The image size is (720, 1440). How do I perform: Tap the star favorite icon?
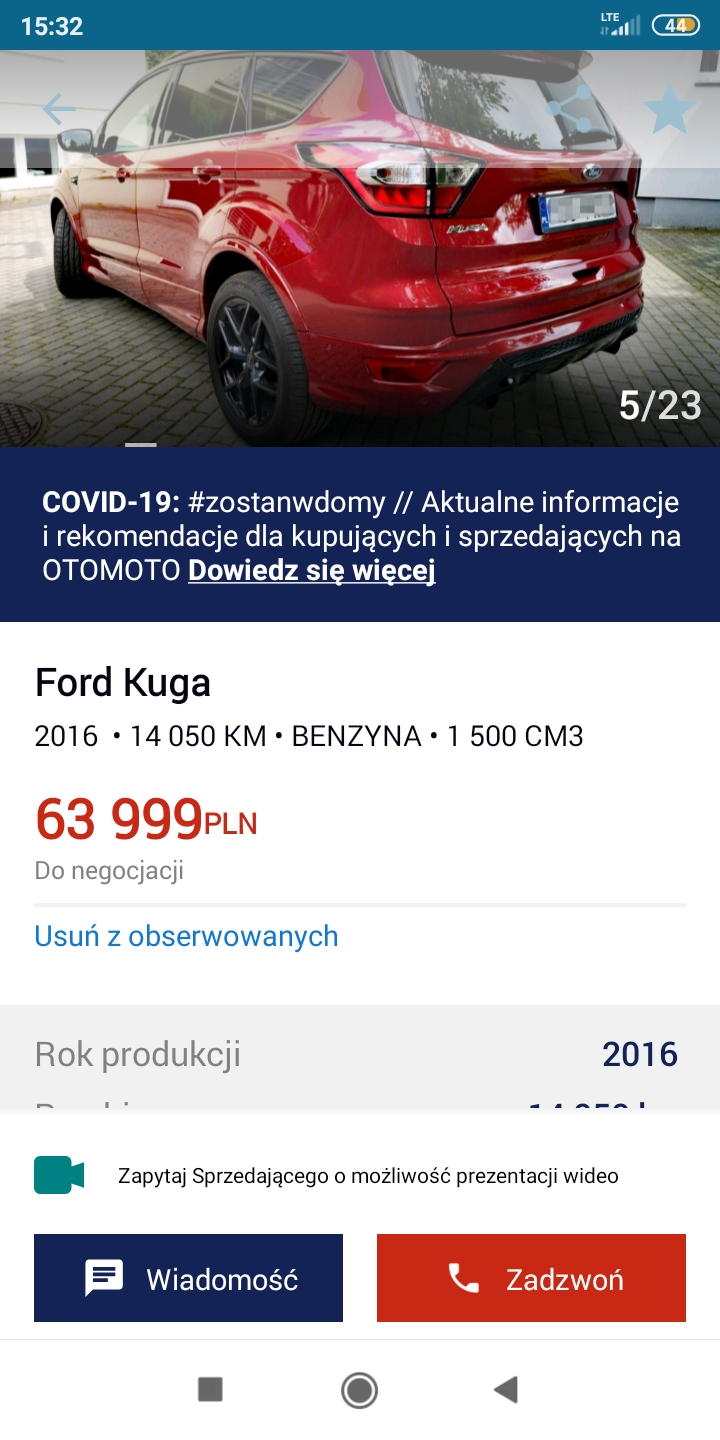(668, 109)
